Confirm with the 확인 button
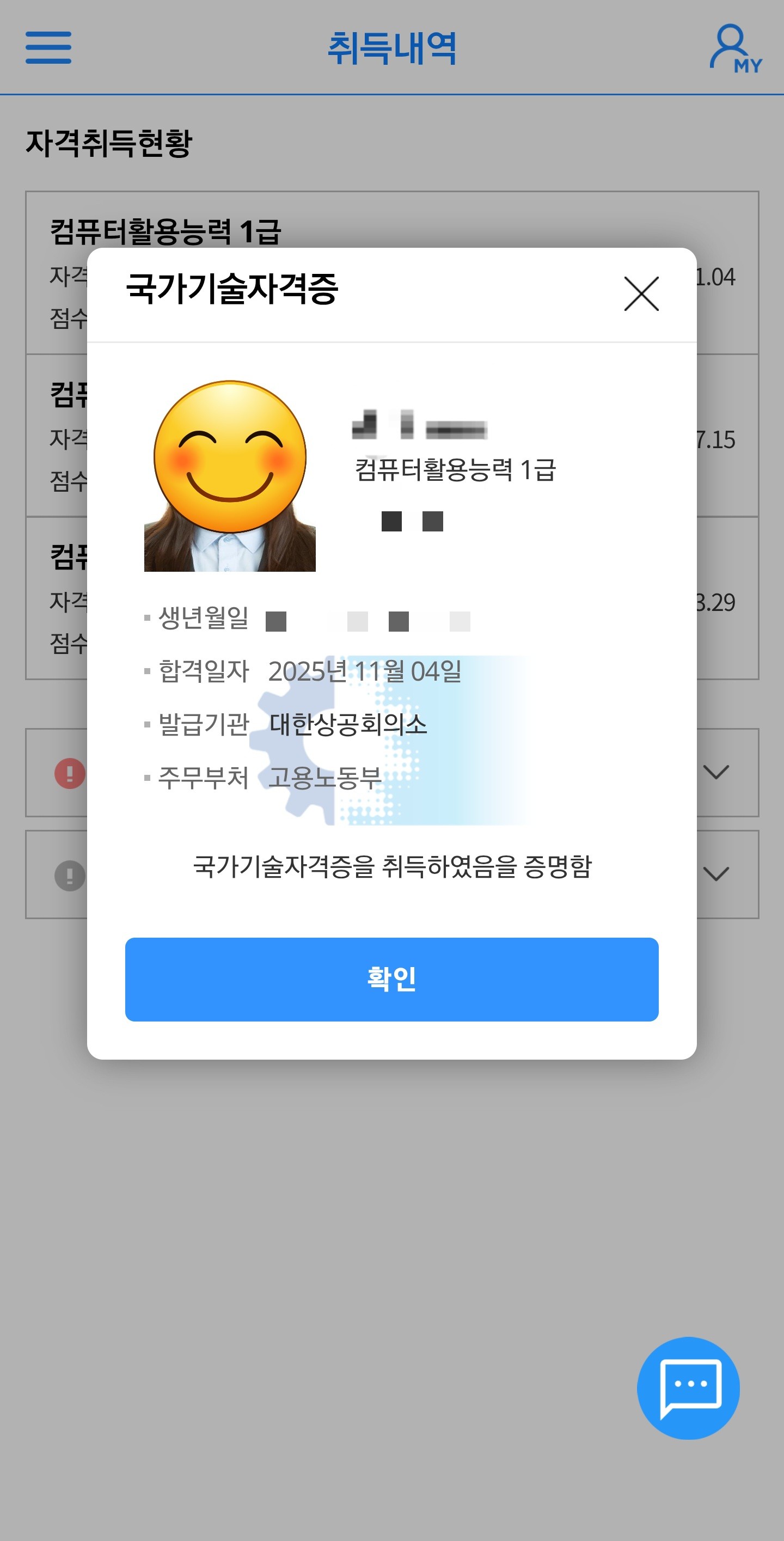 (391, 979)
